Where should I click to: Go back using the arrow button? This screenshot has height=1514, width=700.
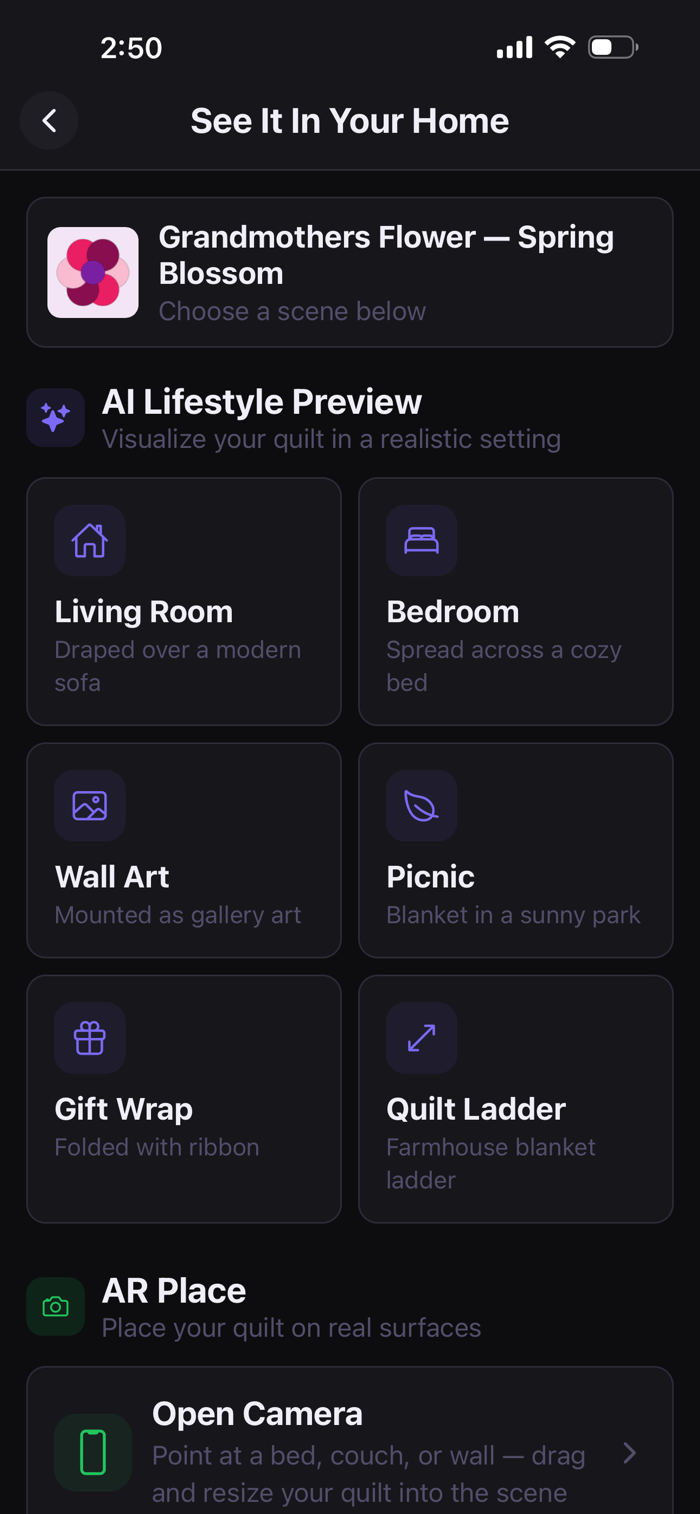click(49, 121)
